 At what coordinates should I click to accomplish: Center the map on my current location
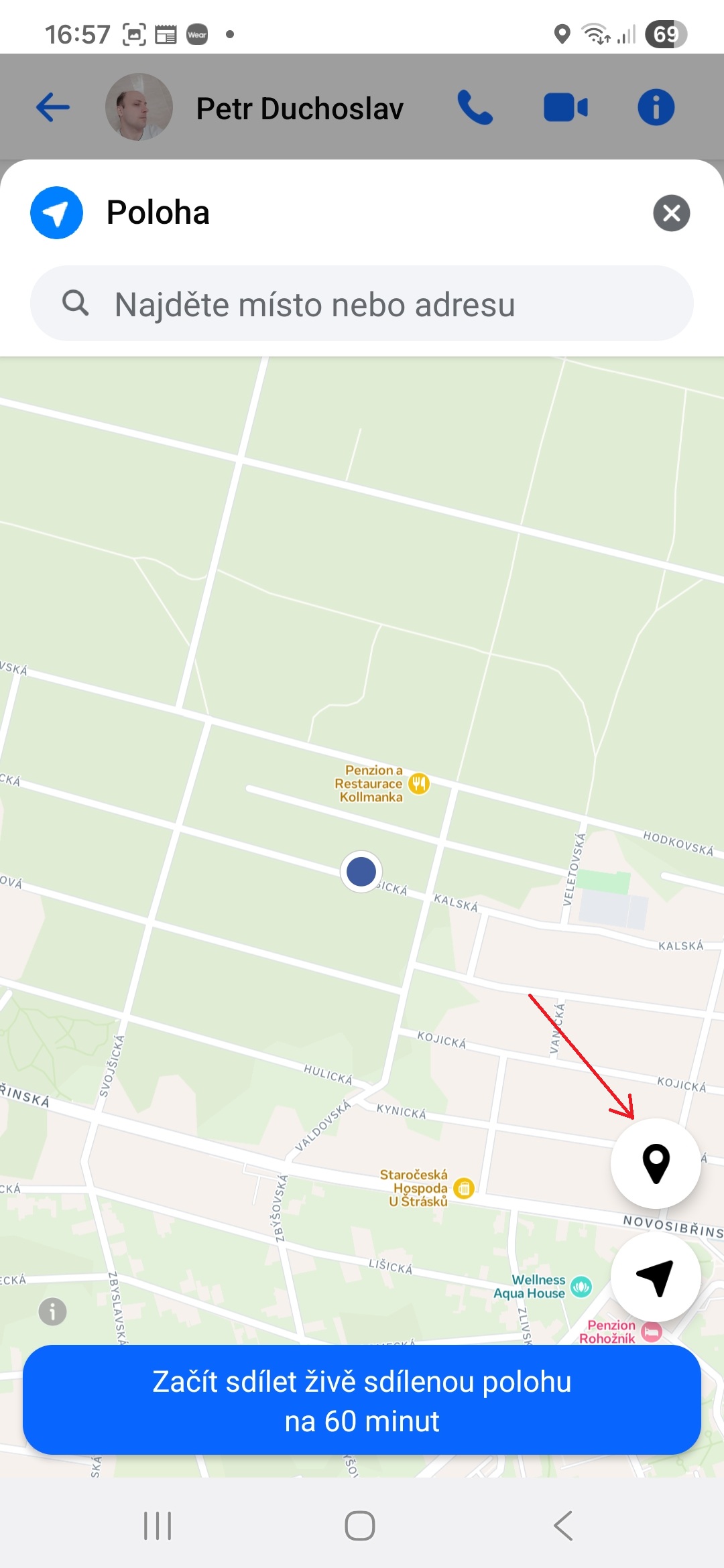coord(656,1277)
